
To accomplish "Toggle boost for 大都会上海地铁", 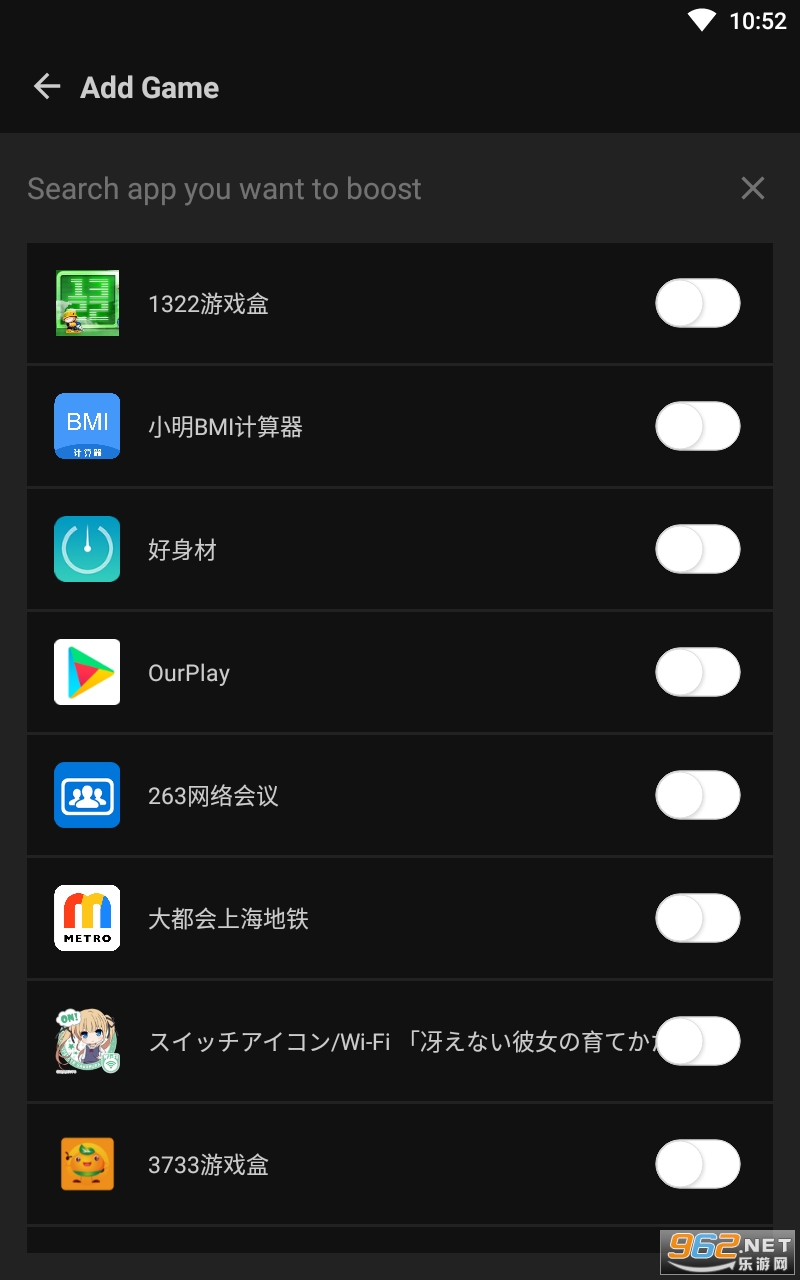I will click(x=698, y=919).
